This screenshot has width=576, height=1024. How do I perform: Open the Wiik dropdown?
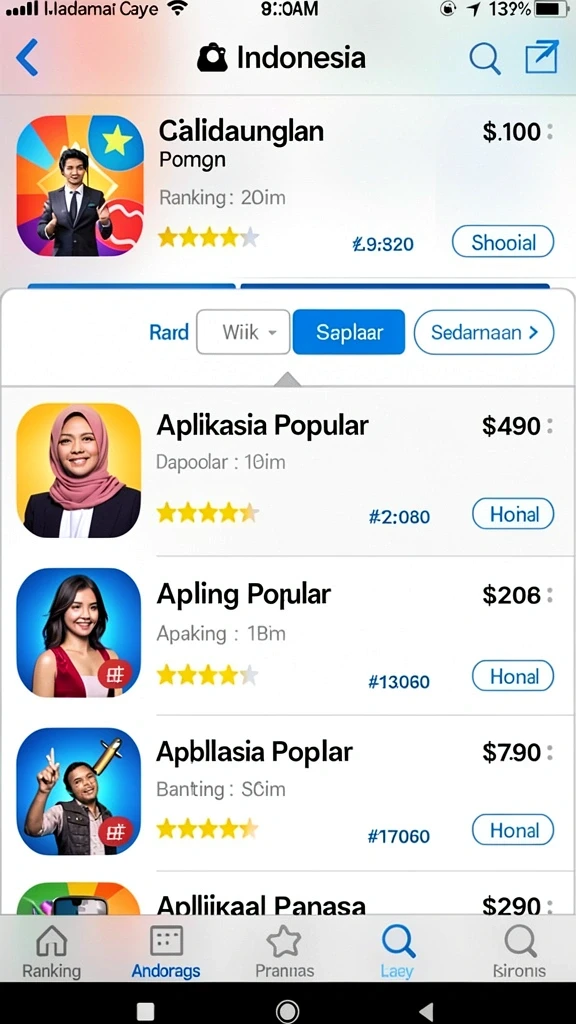pos(243,332)
